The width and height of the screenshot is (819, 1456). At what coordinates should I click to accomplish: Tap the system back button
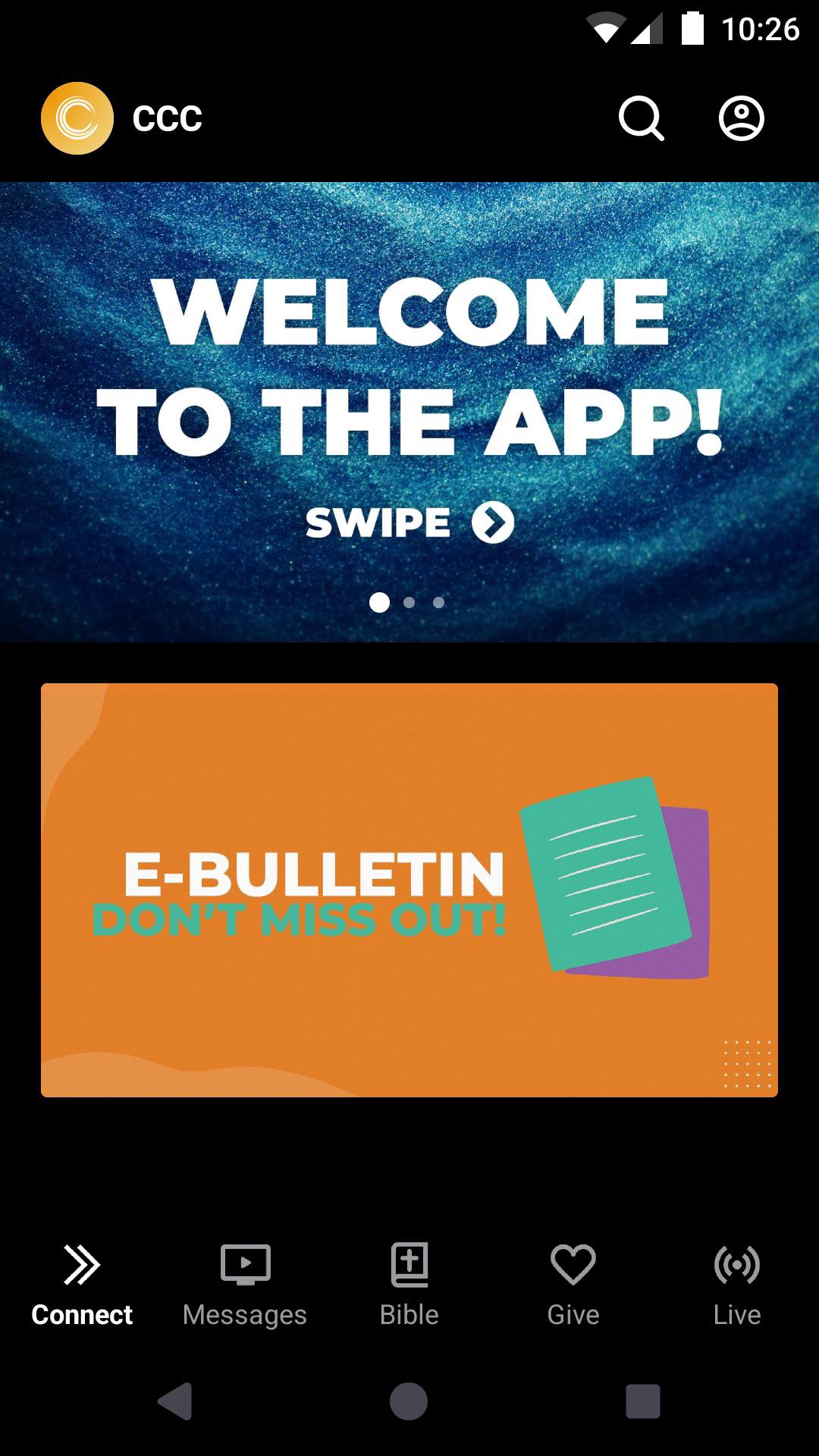pyautogui.click(x=176, y=1401)
